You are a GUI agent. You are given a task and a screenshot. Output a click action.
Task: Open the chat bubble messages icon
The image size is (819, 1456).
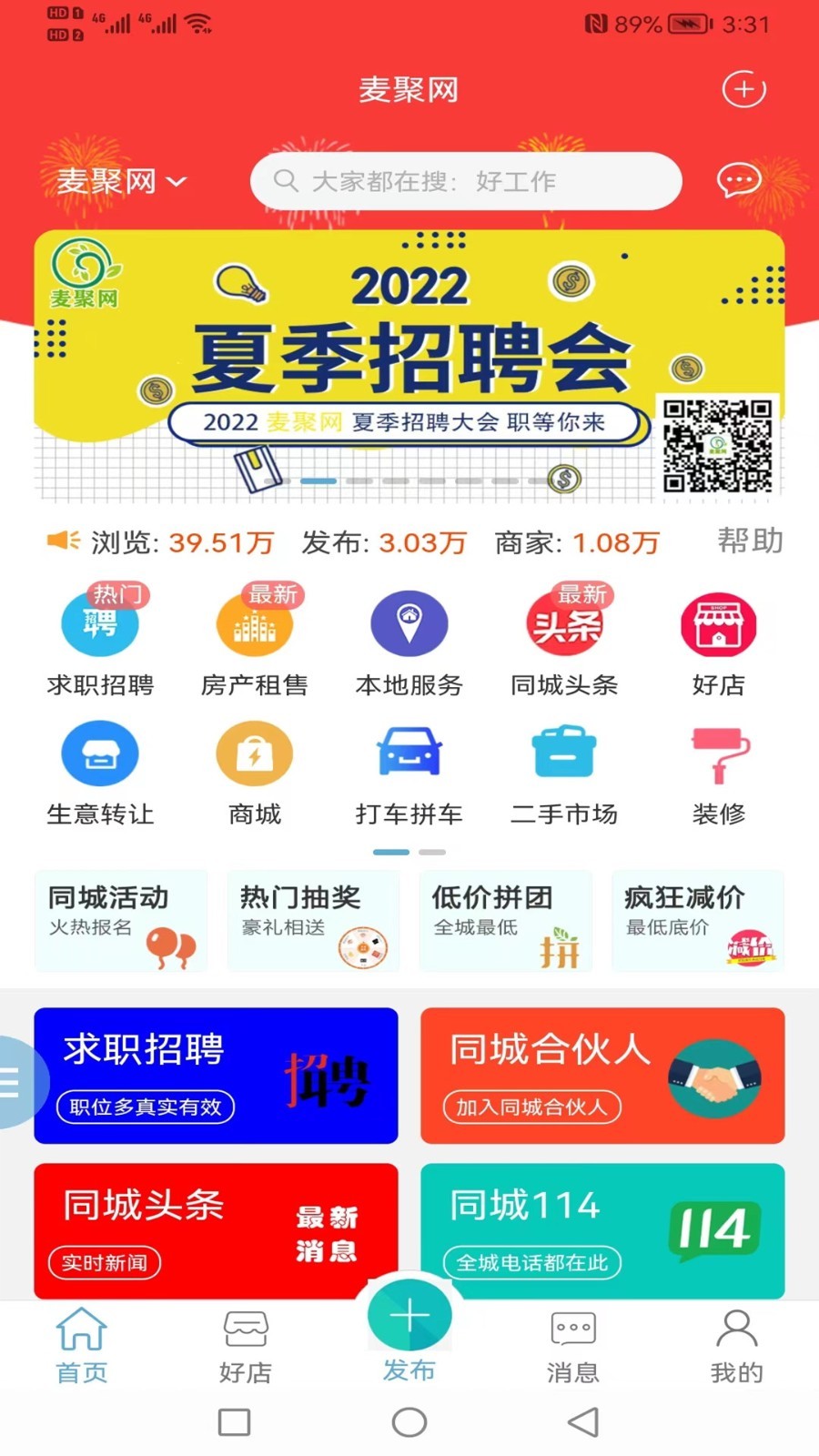pos(738,181)
